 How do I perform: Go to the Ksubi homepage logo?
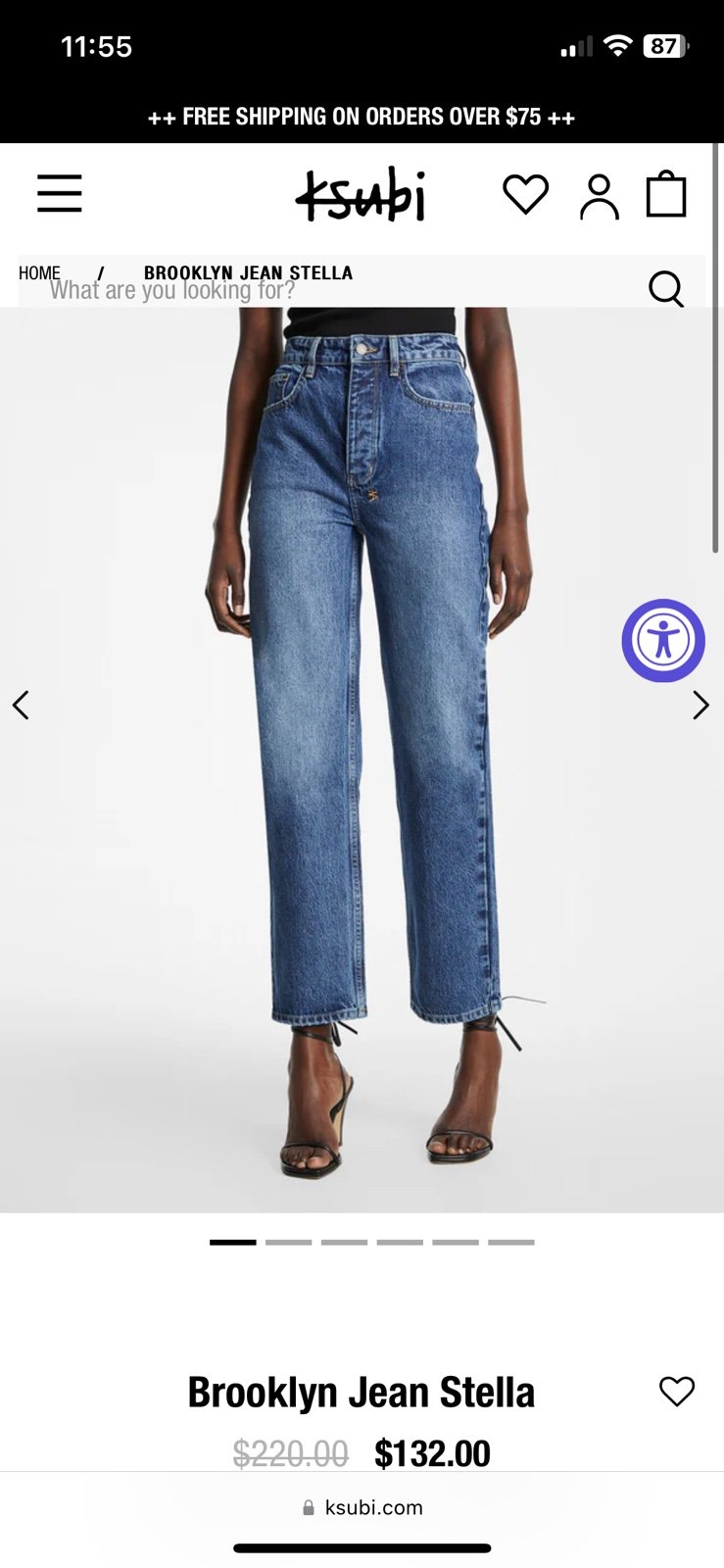click(x=361, y=193)
